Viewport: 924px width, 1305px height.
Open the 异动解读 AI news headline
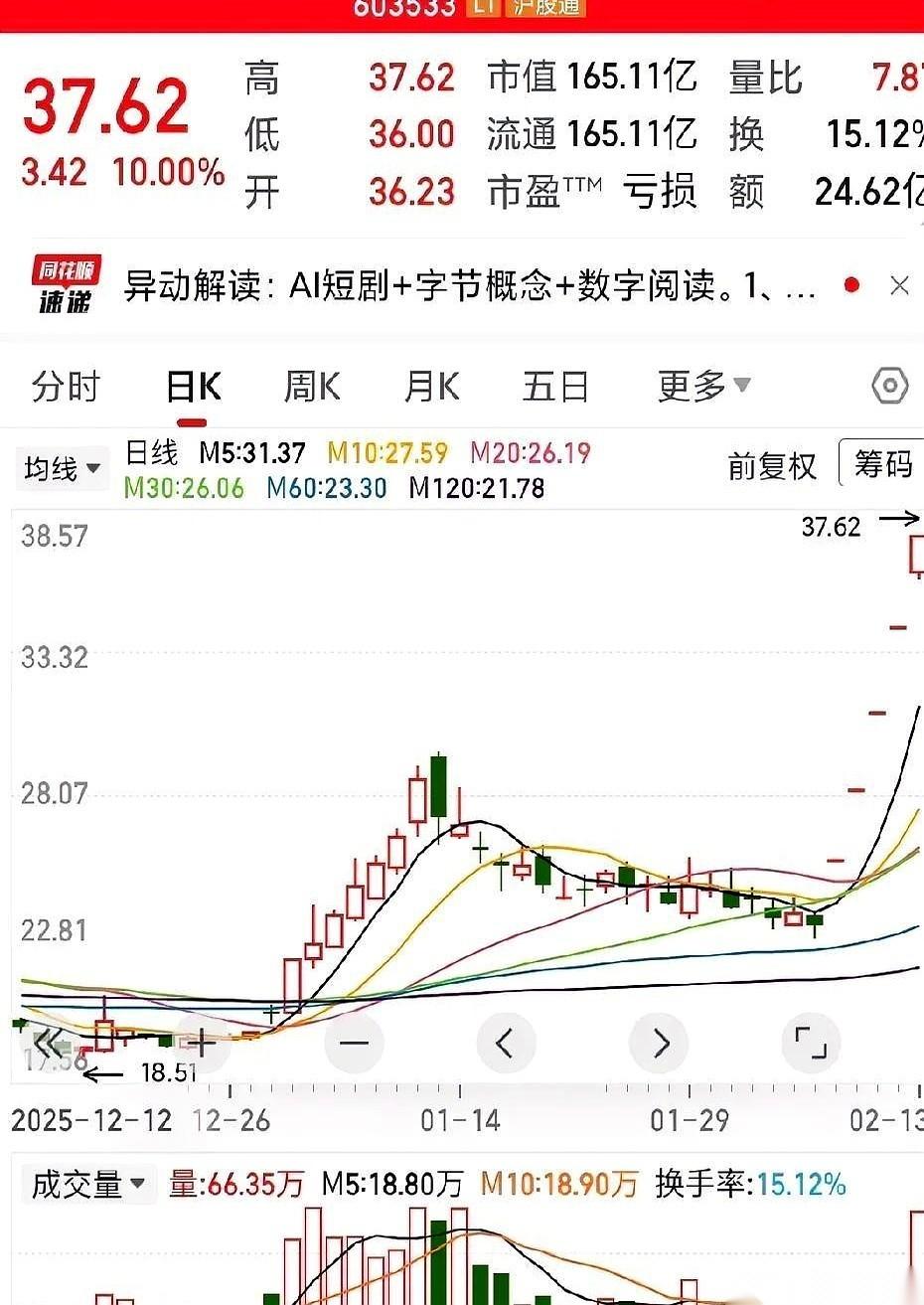pos(467,285)
